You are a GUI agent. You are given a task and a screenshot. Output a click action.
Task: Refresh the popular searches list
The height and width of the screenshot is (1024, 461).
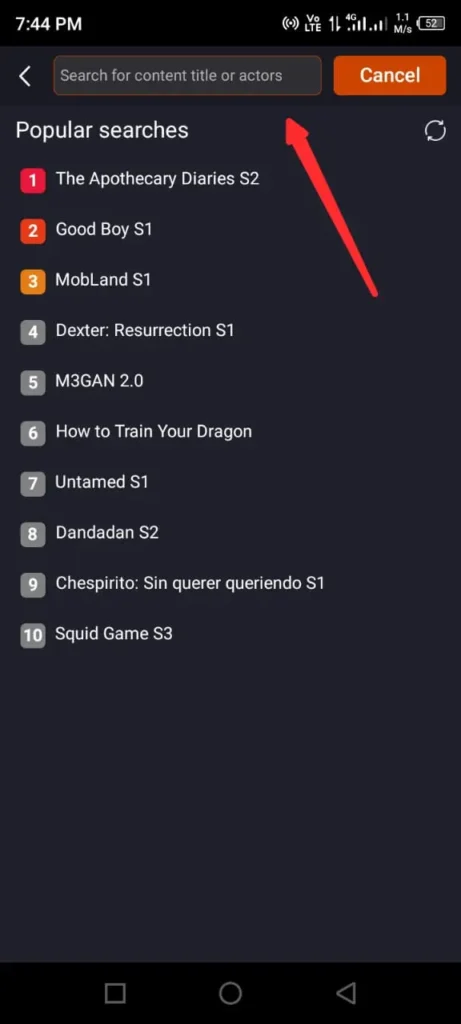point(435,131)
